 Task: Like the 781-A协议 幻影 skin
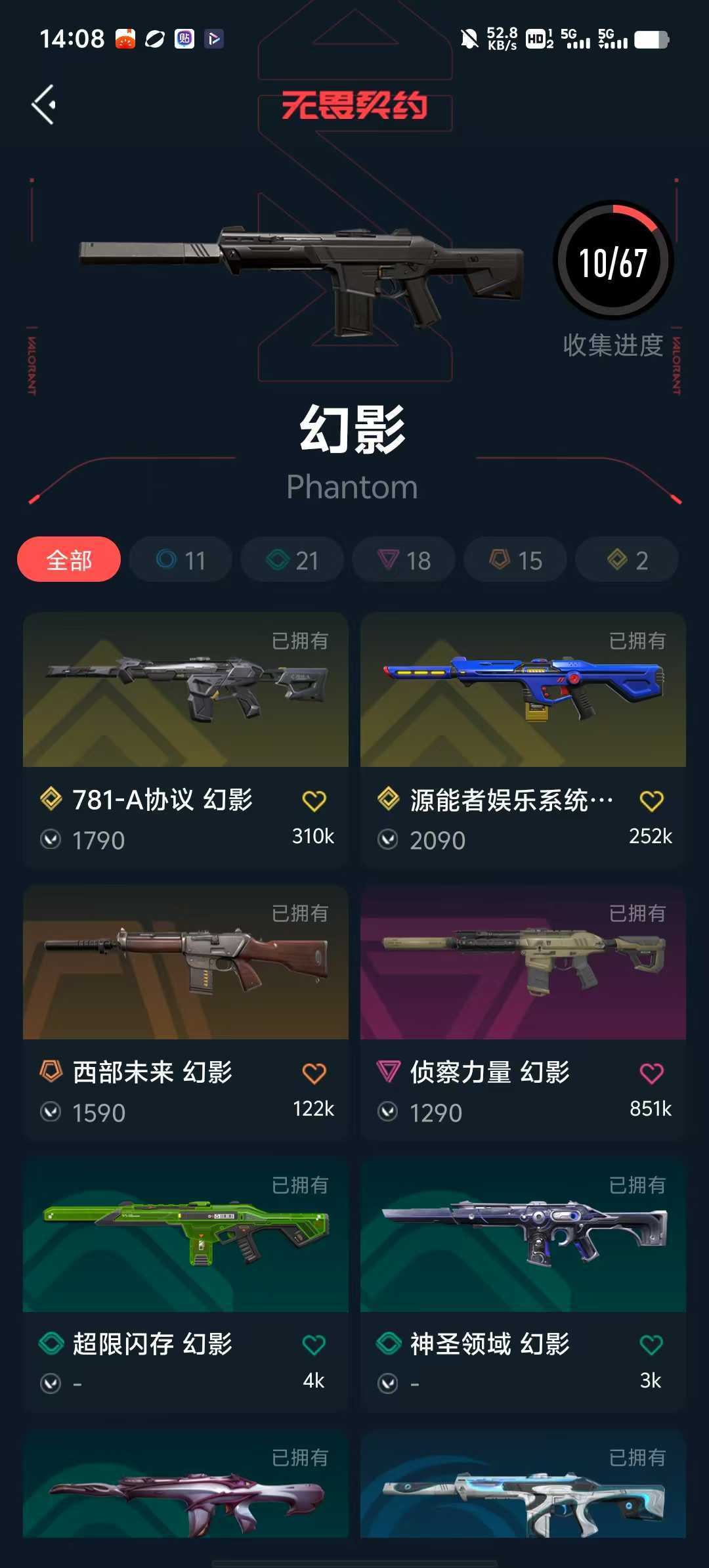coord(314,800)
